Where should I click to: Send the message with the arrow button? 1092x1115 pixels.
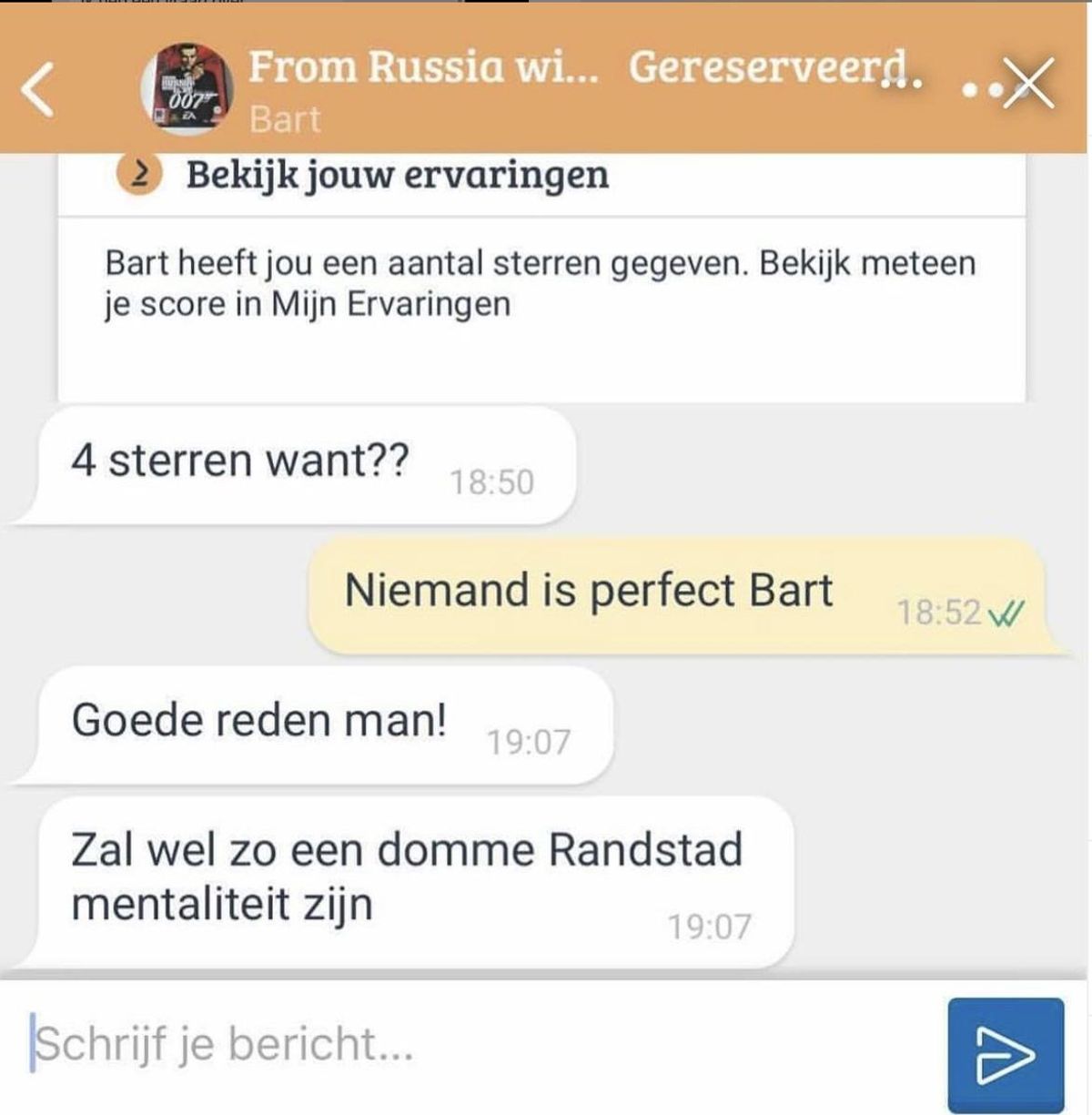pos(1005,1056)
